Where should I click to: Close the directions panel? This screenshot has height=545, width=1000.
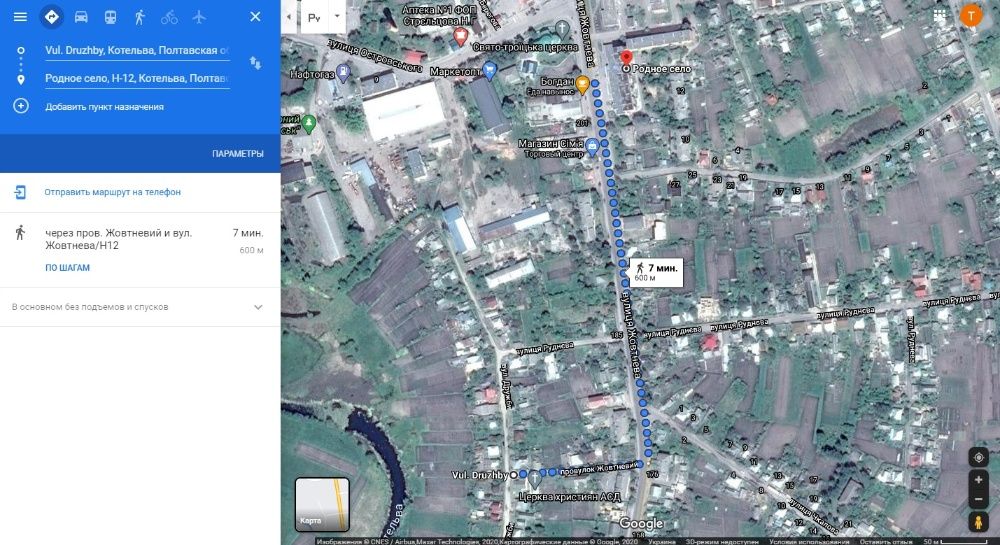pyautogui.click(x=256, y=17)
